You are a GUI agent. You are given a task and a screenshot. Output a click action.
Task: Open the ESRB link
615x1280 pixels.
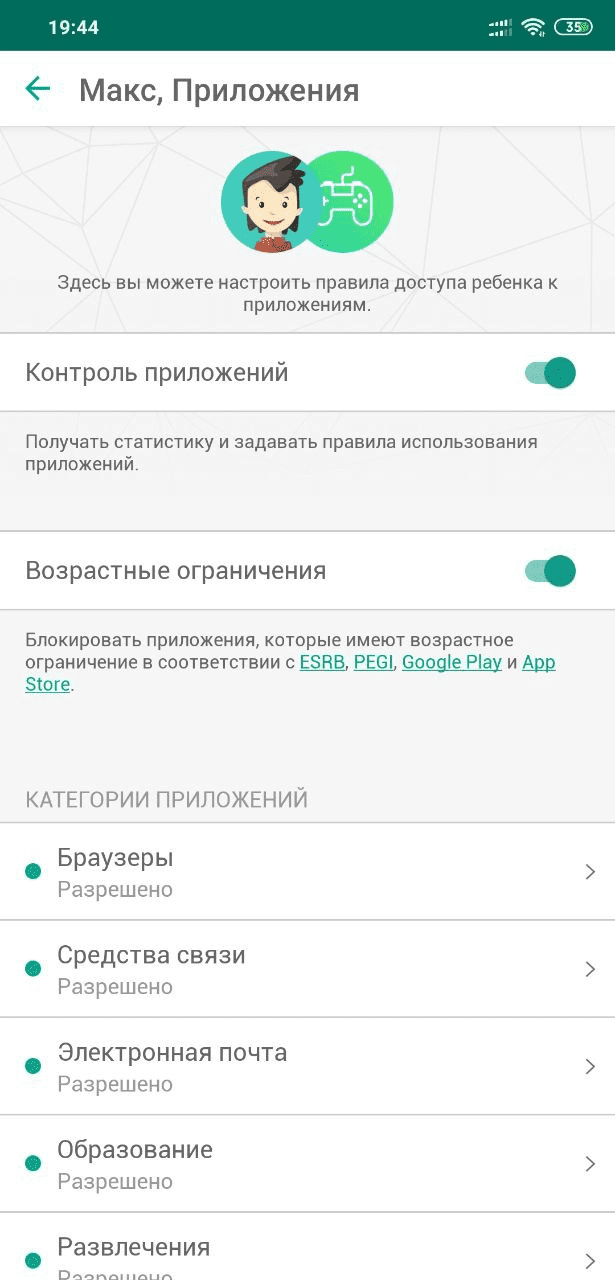(x=322, y=662)
